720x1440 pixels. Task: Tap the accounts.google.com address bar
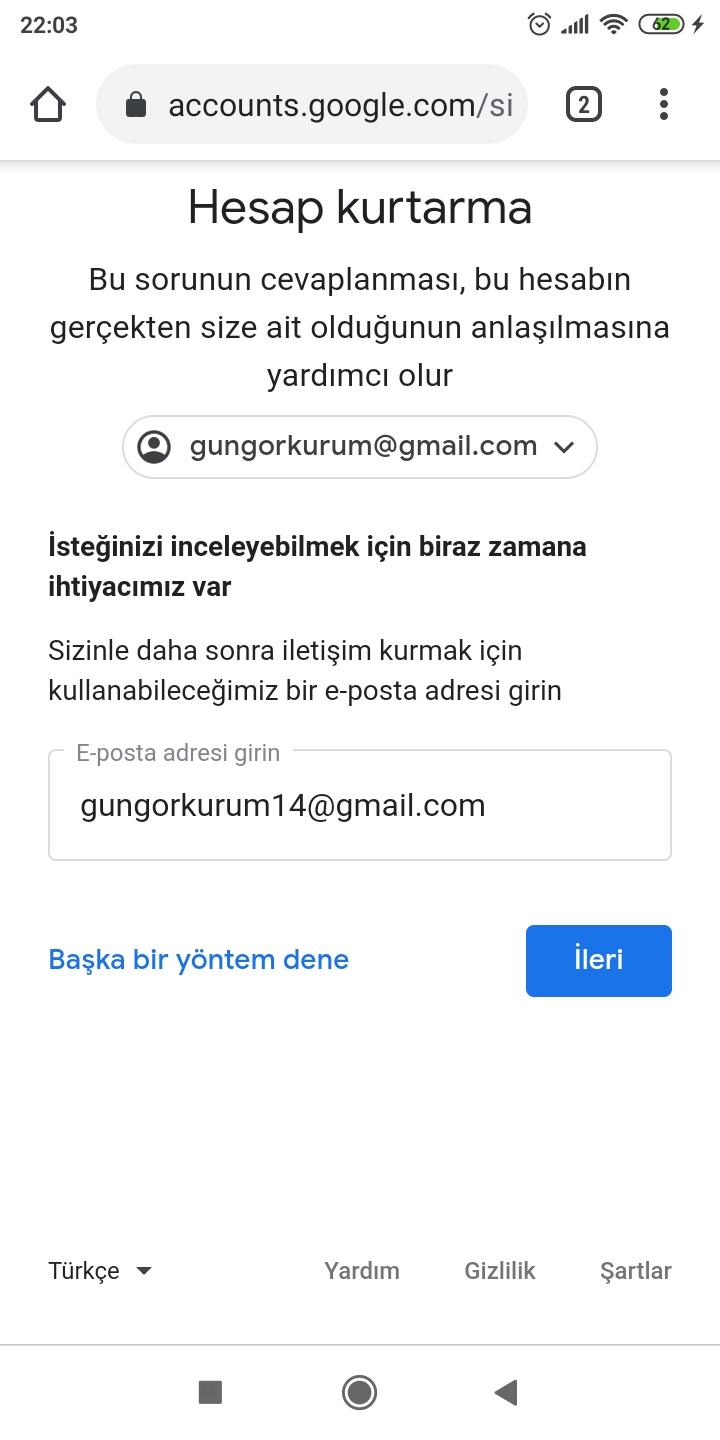311,104
